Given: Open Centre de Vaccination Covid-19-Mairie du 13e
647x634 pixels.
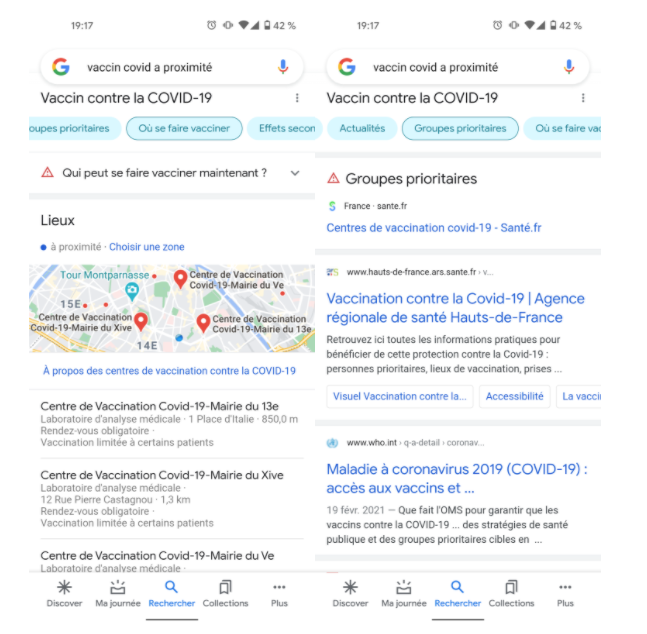Looking at the screenshot, I should pos(159,406).
